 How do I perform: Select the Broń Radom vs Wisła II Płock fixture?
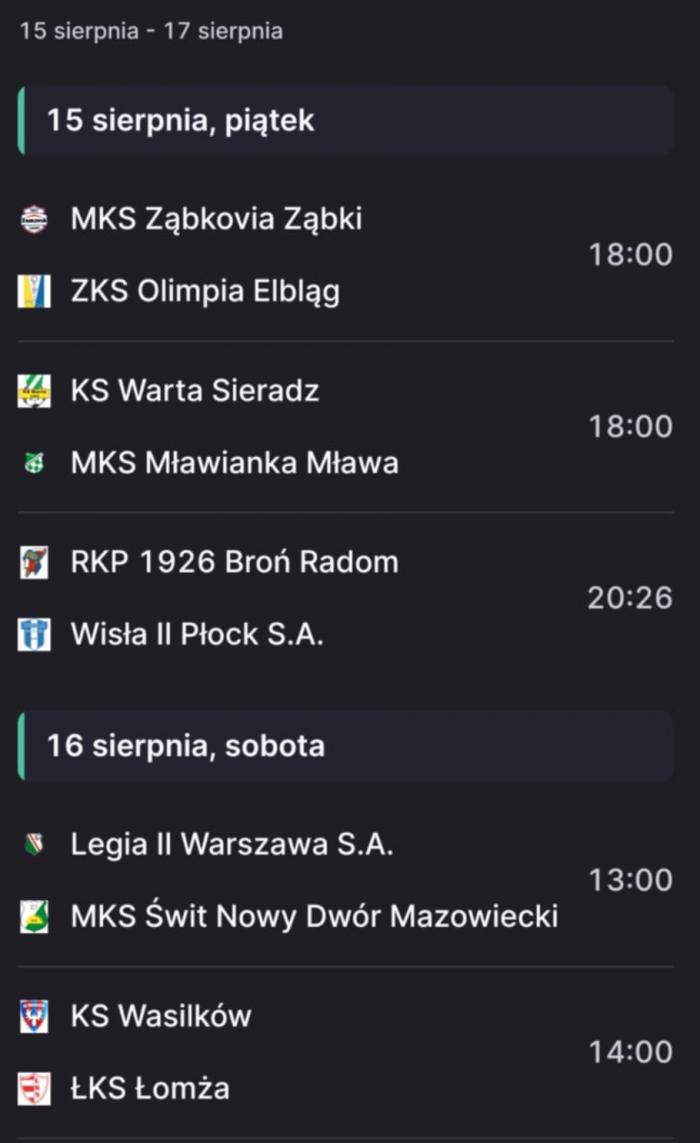click(345, 598)
